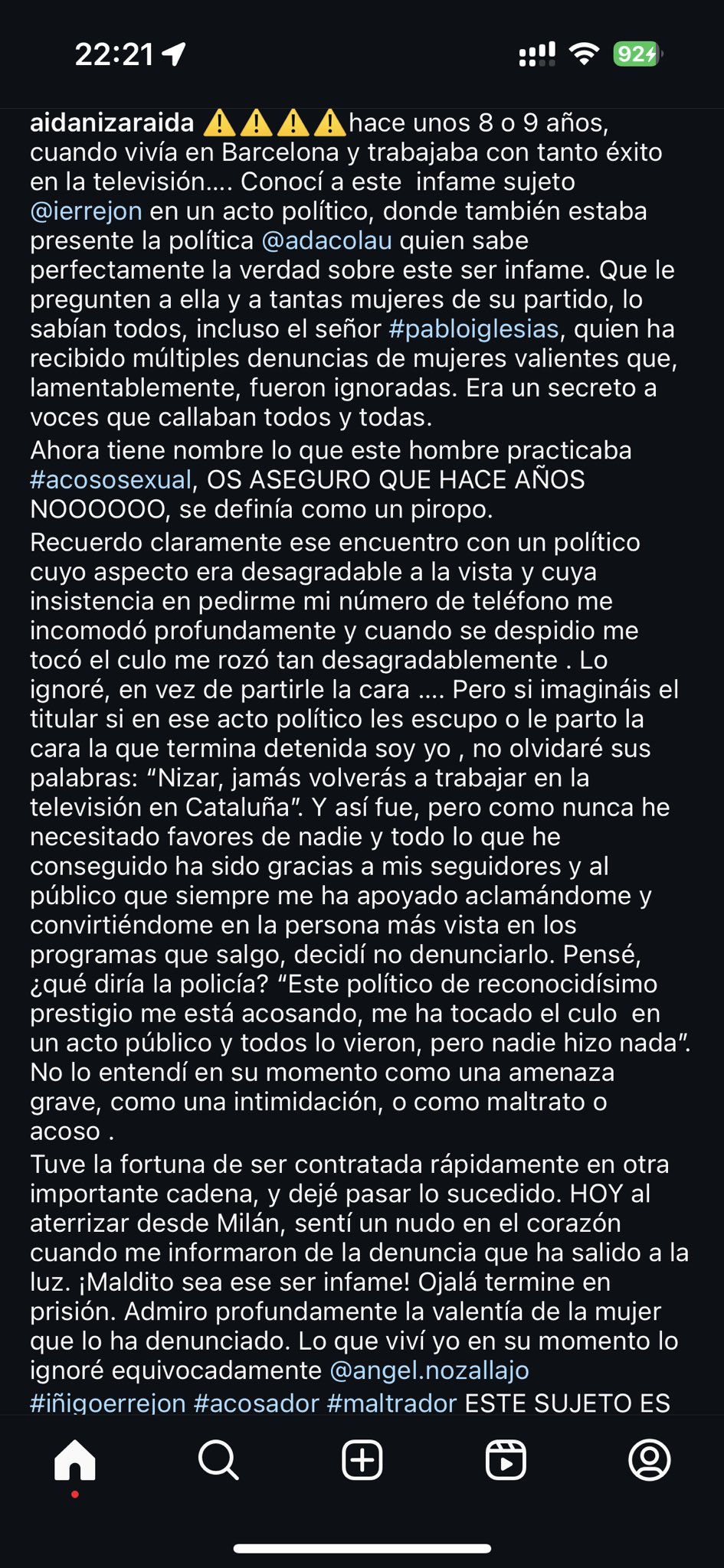
Task: Open the #pabloiglesias hashtag
Action: [473, 328]
